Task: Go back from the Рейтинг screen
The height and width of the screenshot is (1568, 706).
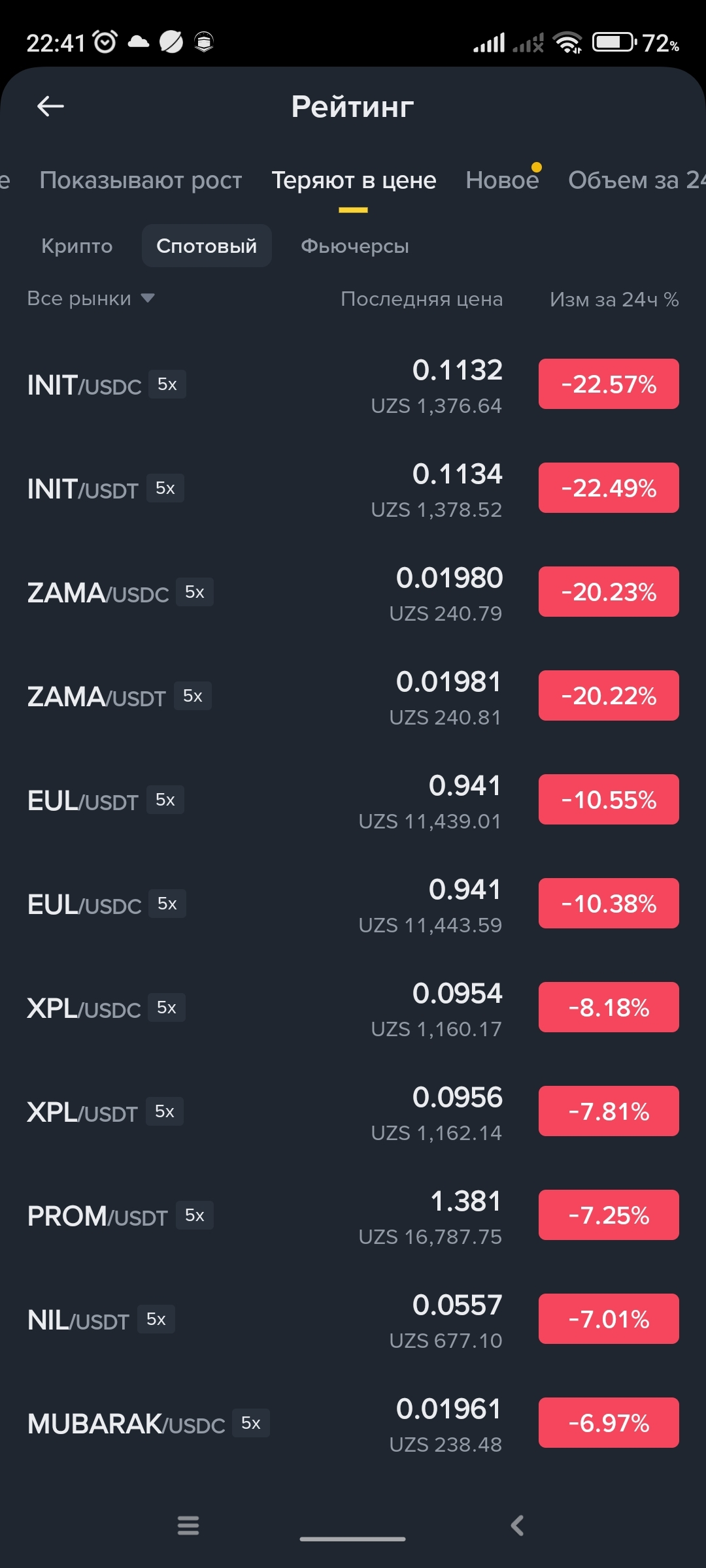Action: [x=50, y=106]
